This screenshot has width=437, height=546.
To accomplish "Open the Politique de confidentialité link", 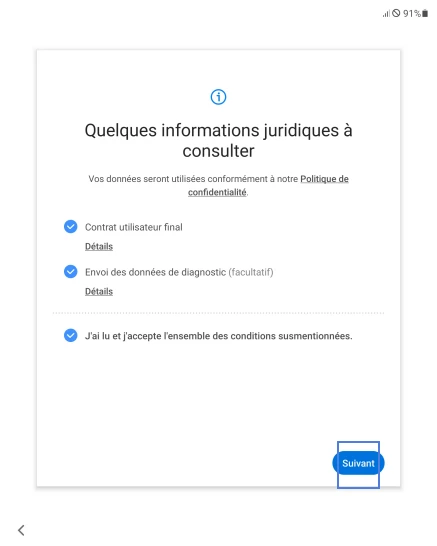I will pos(268,185).
